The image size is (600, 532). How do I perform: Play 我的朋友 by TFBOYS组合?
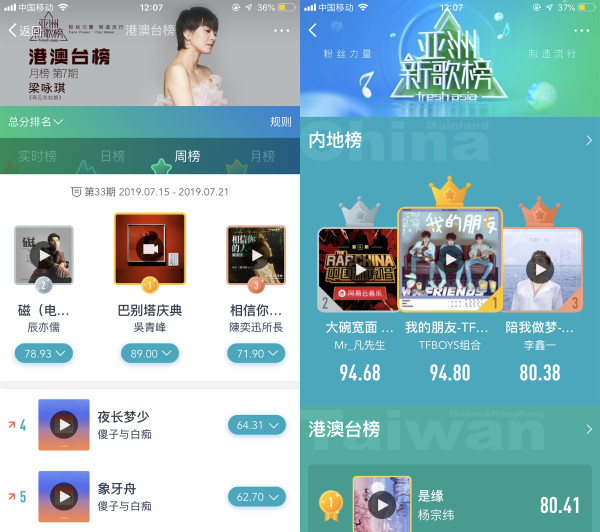click(x=450, y=260)
